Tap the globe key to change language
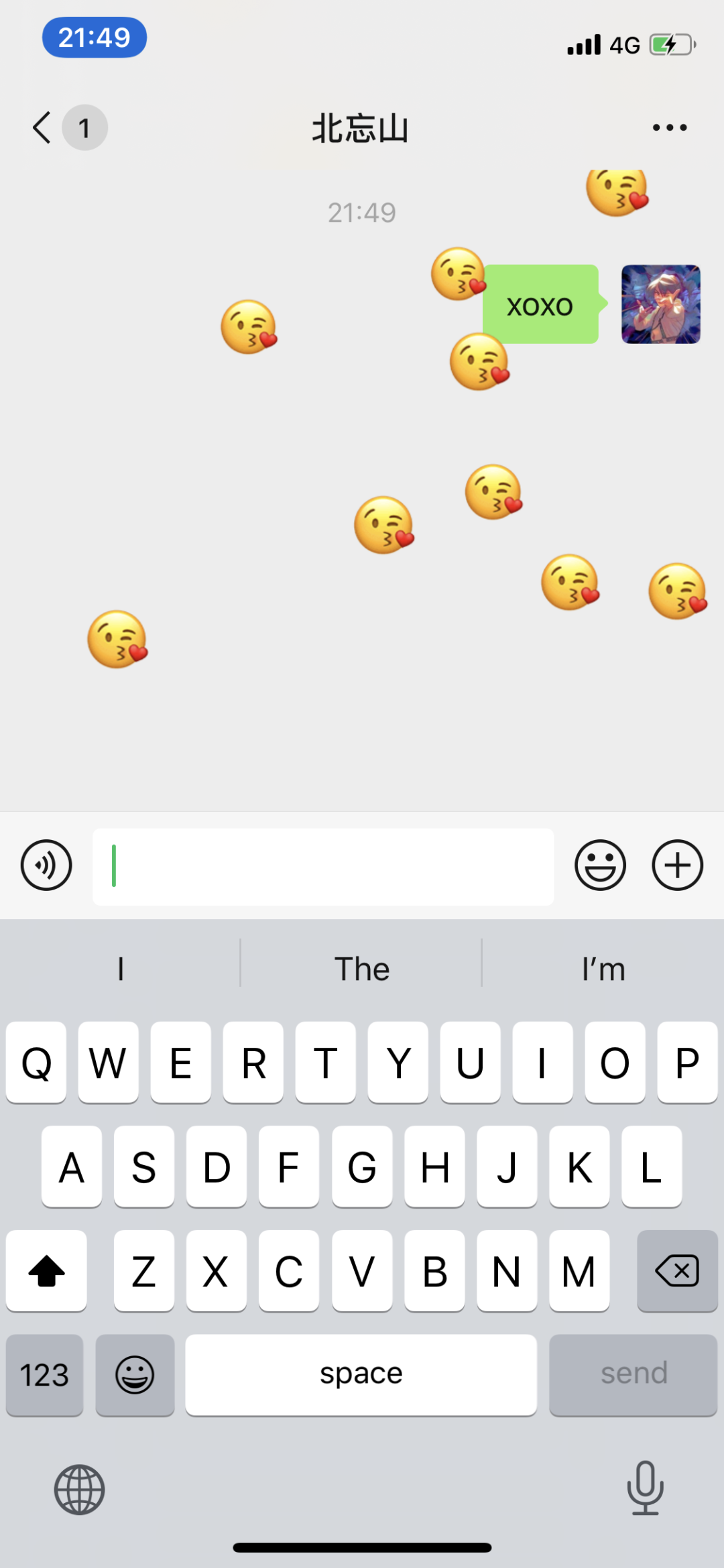This screenshot has width=724, height=1568. pyautogui.click(x=79, y=1490)
